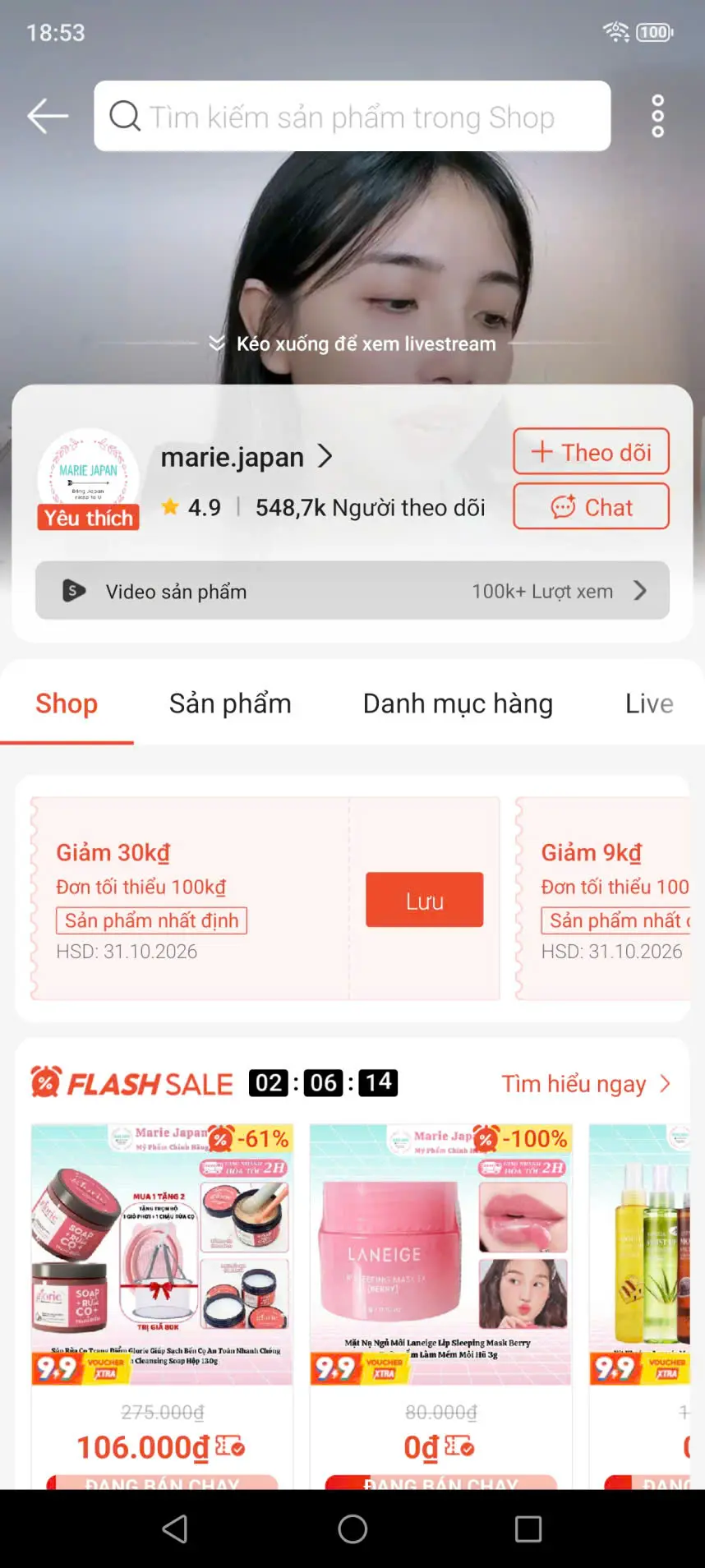Open Video sản phẩm row
Viewport: 705px width, 1568px height.
(352, 590)
